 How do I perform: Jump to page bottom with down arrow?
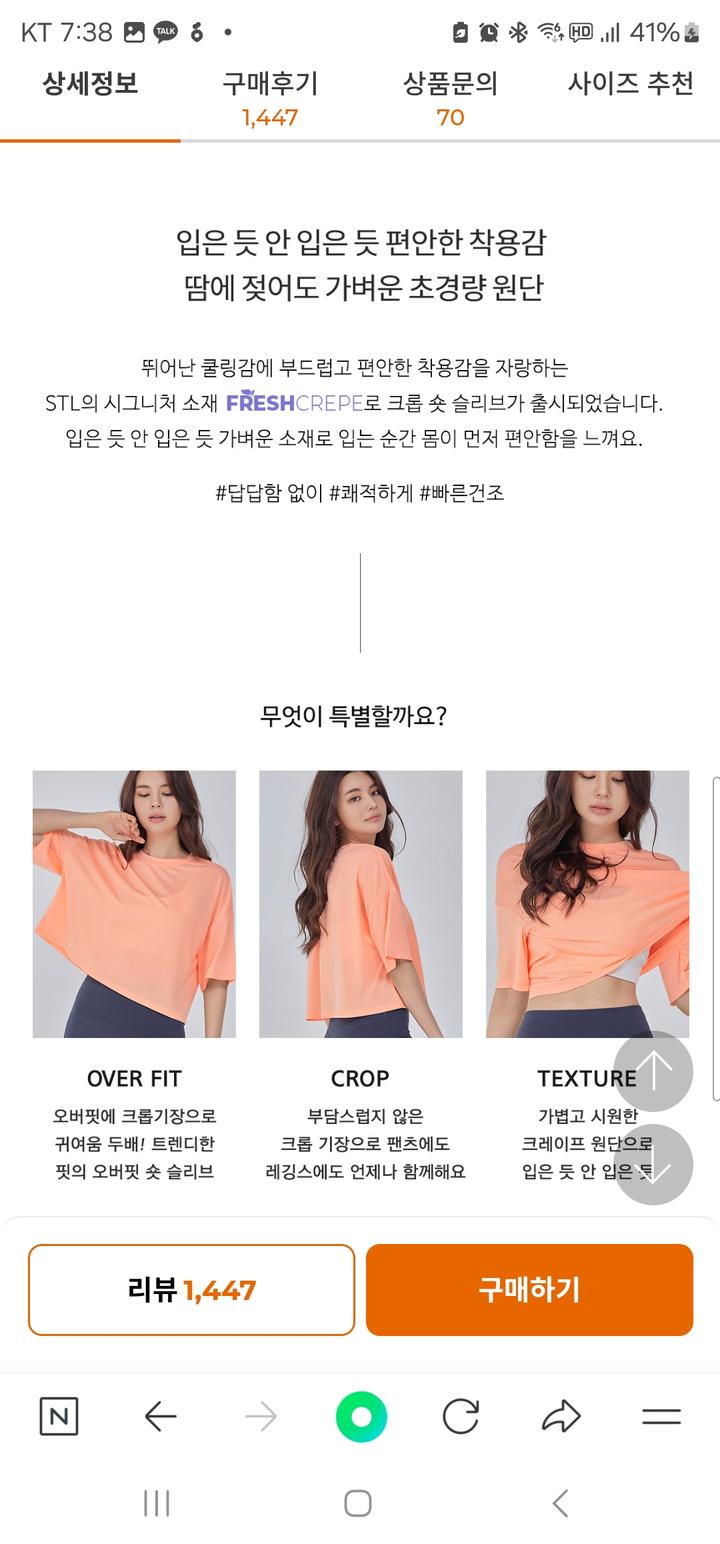[x=653, y=1164]
